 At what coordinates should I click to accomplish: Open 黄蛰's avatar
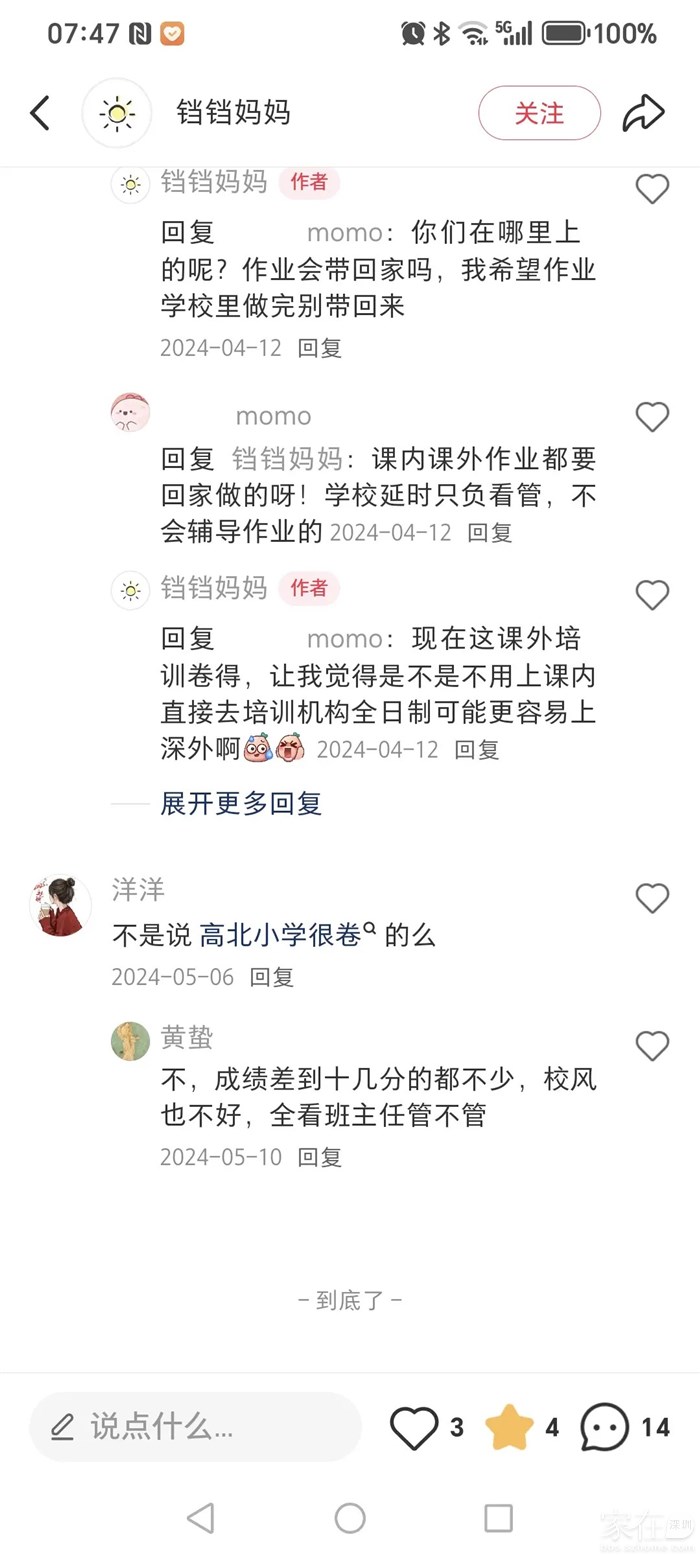[x=130, y=1041]
